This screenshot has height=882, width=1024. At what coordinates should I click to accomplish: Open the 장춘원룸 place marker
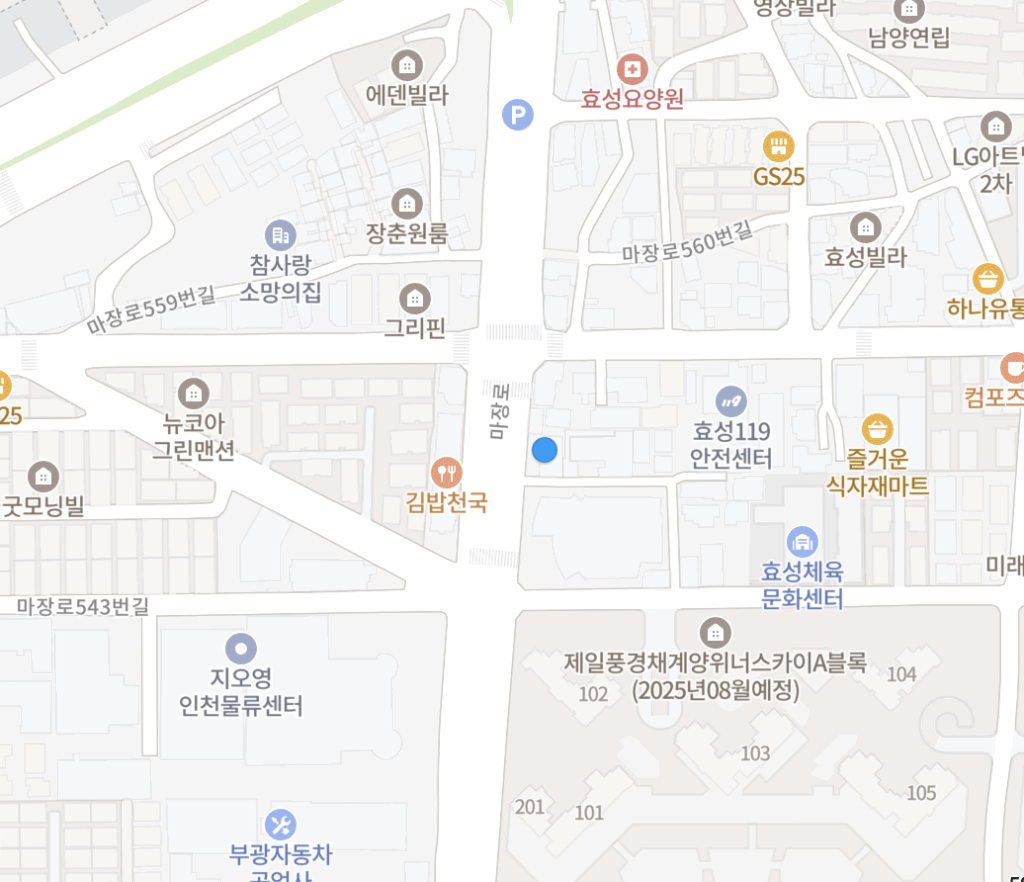(406, 205)
